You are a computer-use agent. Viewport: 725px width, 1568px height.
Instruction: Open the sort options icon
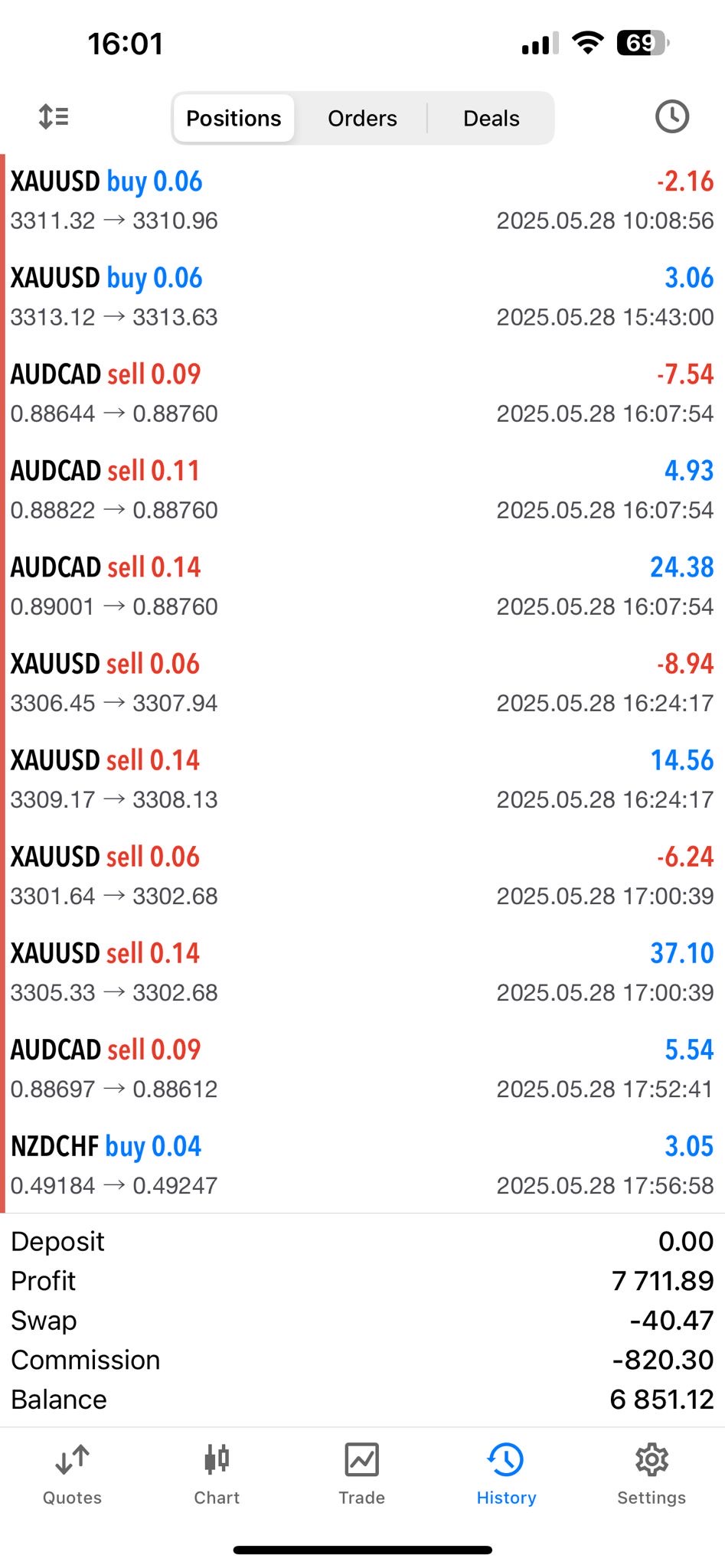[54, 117]
